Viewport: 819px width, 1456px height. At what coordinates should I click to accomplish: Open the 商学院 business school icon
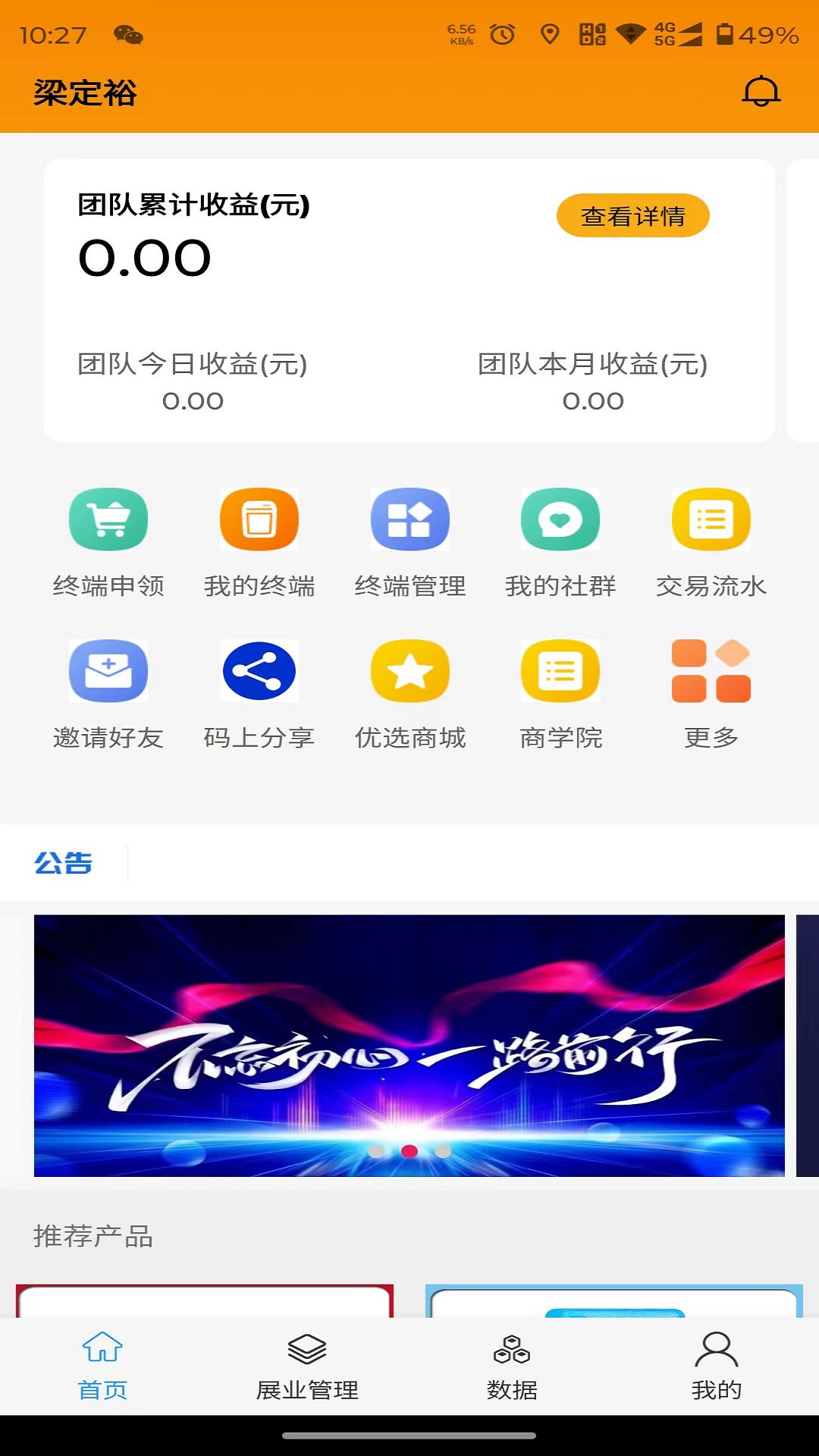pos(560,671)
